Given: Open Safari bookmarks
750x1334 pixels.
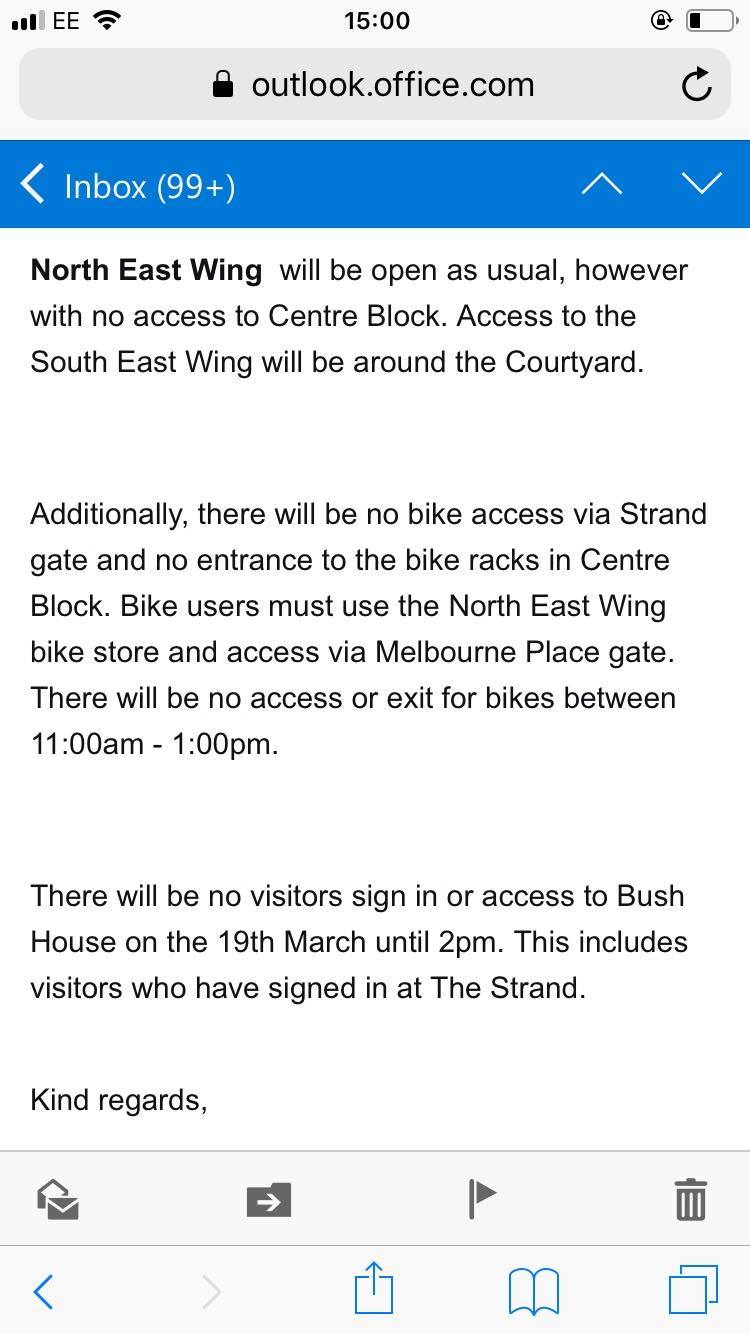Looking at the screenshot, I should [x=533, y=1291].
